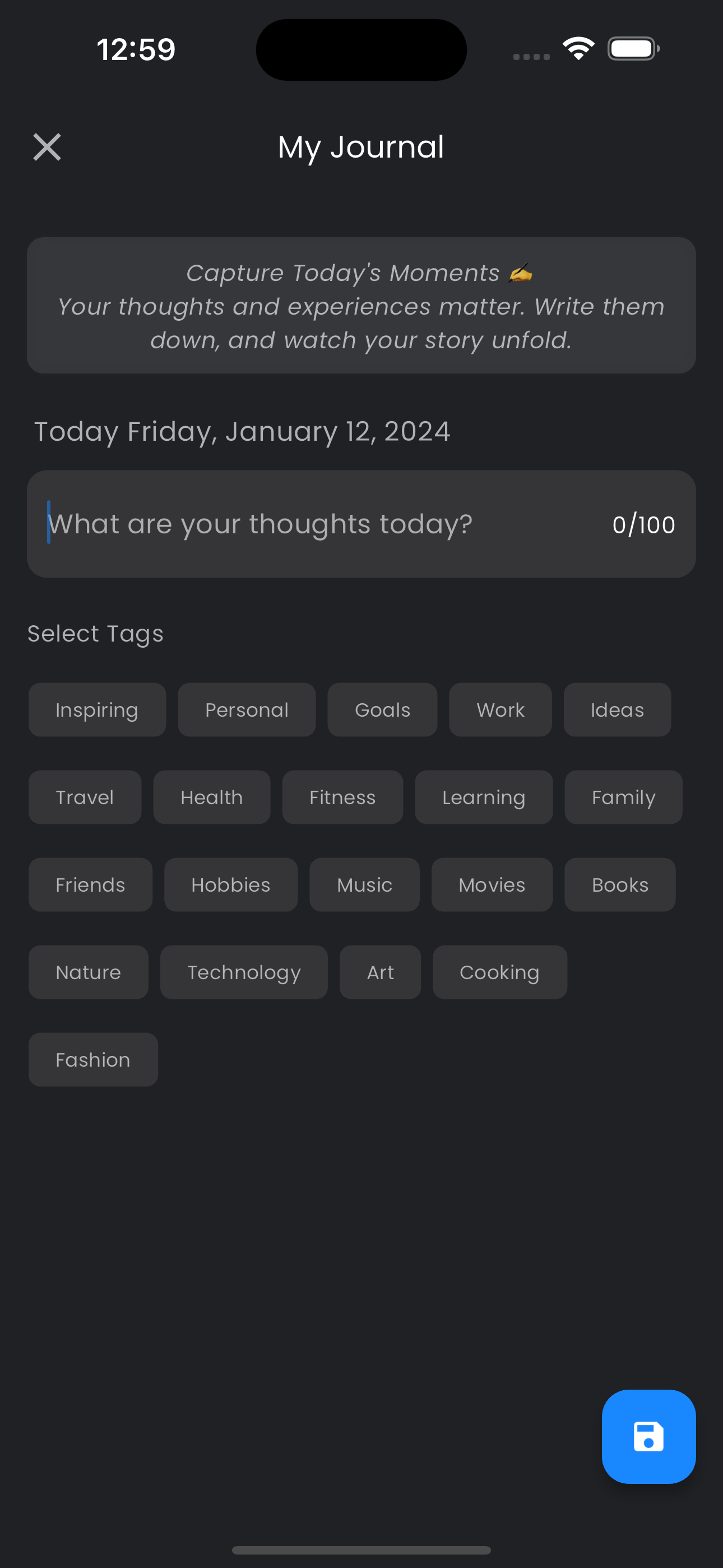Screen dimensions: 723x1568
Task: Tag the entry as Cooking
Action: coord(499,972)
